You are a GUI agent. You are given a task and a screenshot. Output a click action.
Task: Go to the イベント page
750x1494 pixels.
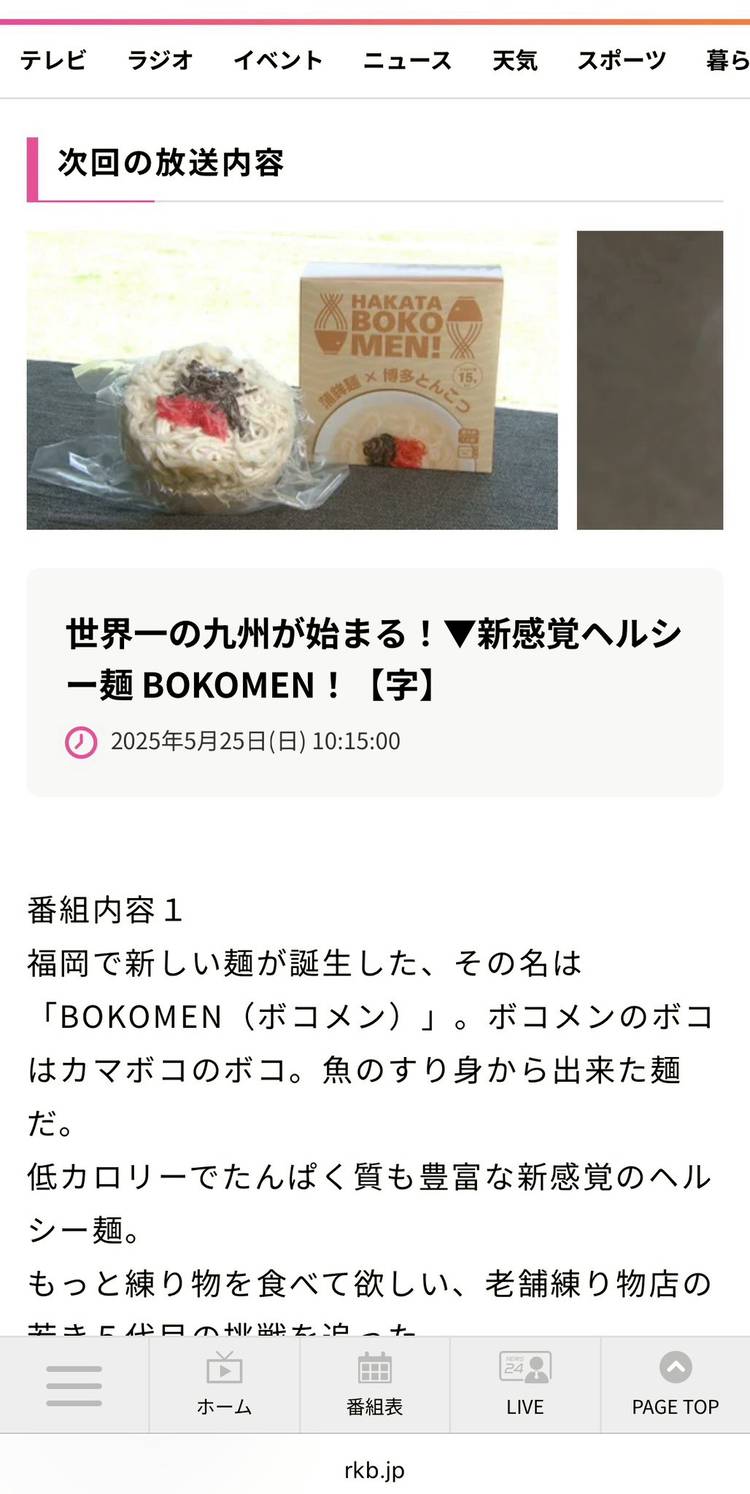click(x=278, y=61)
